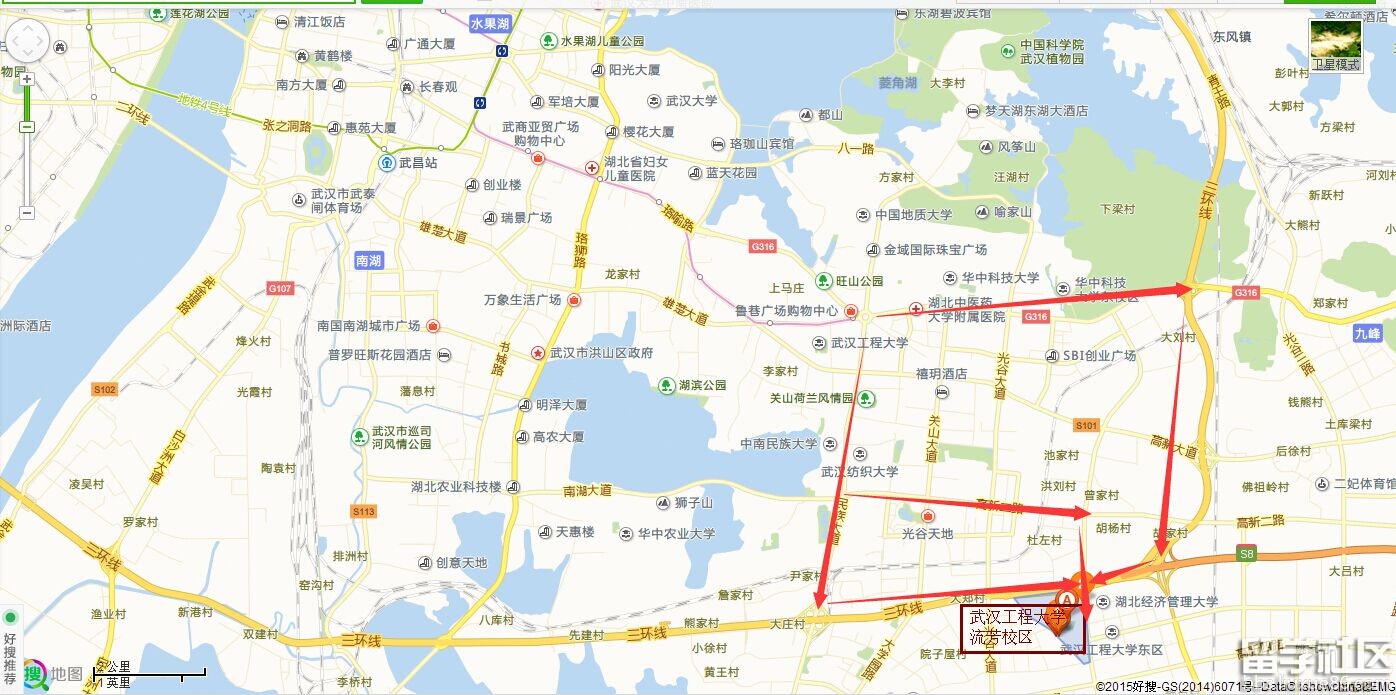Zoom out with the minus button
The image size is (1396, 695).
[27, 213]
